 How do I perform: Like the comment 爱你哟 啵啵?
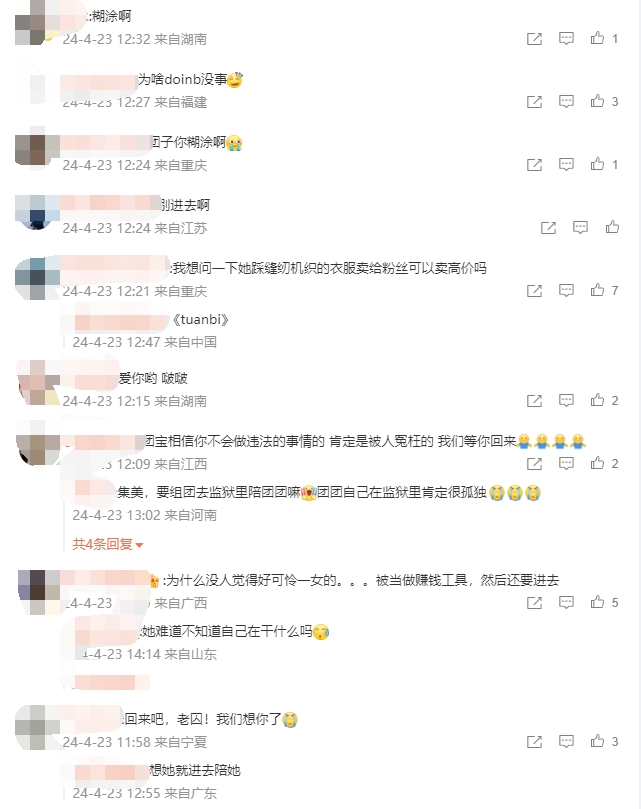point(598,401)
